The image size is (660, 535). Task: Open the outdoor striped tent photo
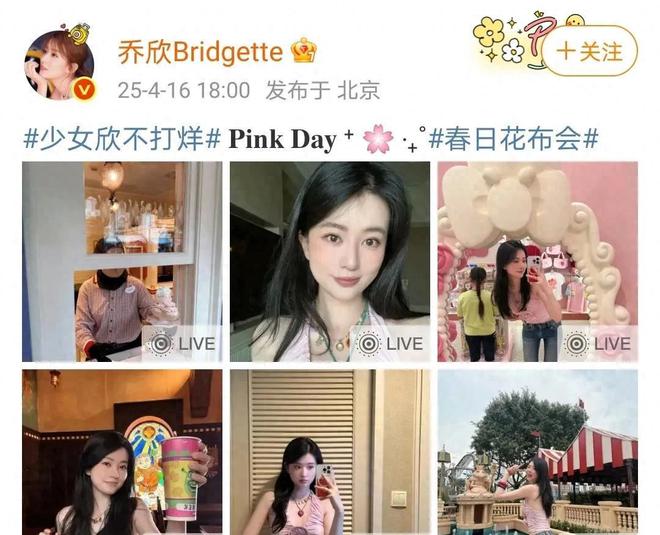[537, 452]
